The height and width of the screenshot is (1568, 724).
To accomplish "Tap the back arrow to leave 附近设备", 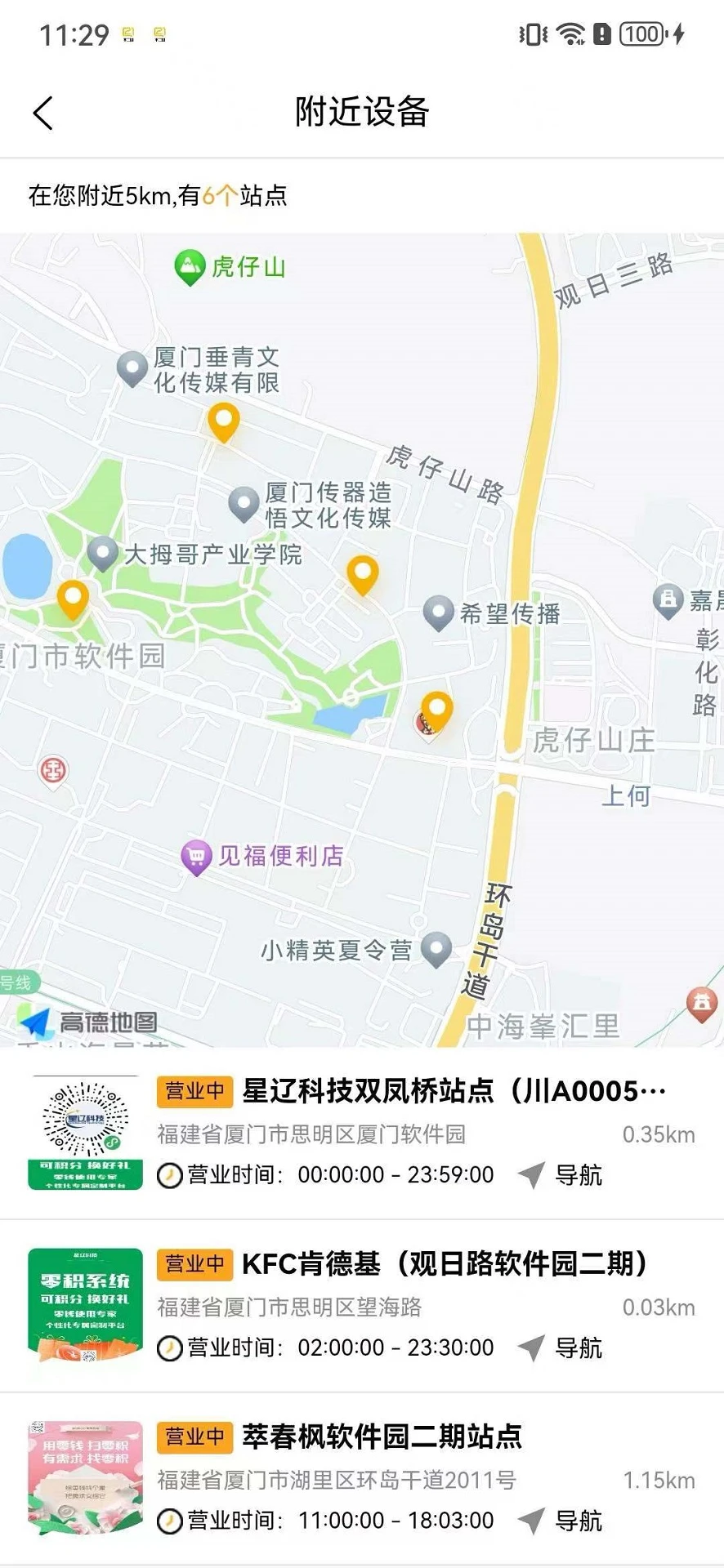I will [x=42, y=113].
